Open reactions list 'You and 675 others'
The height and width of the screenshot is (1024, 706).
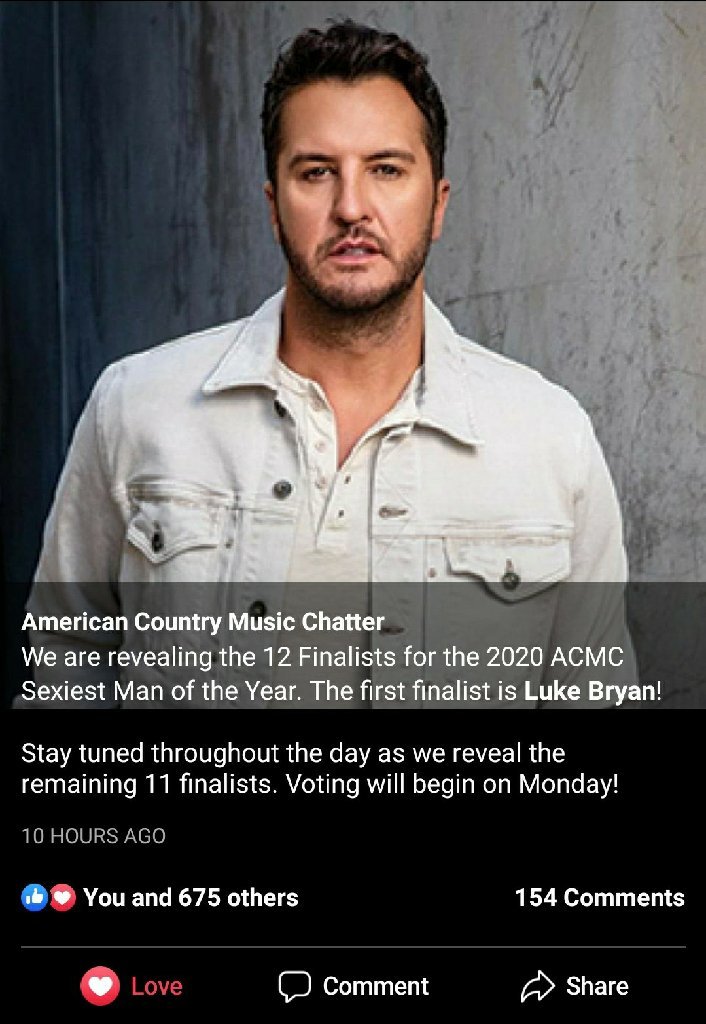click(160, 897)
